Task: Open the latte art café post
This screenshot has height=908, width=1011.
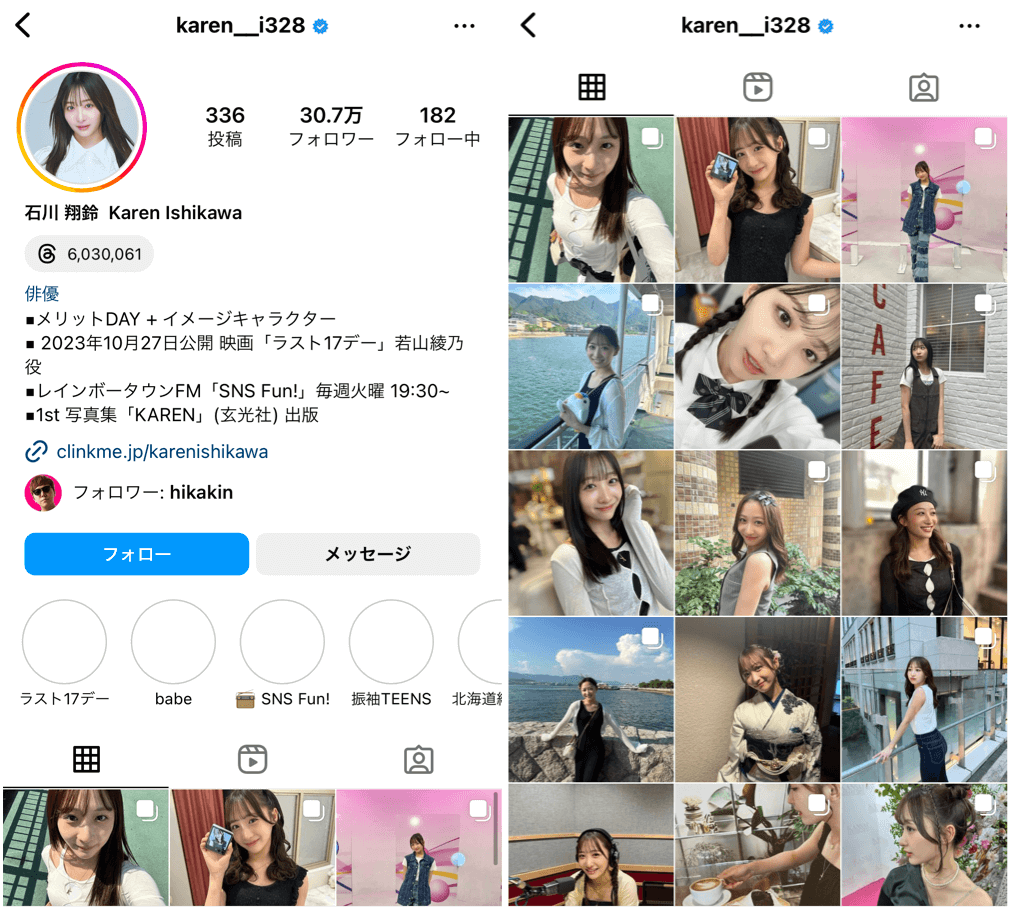Action: click(x=757, y=846)
